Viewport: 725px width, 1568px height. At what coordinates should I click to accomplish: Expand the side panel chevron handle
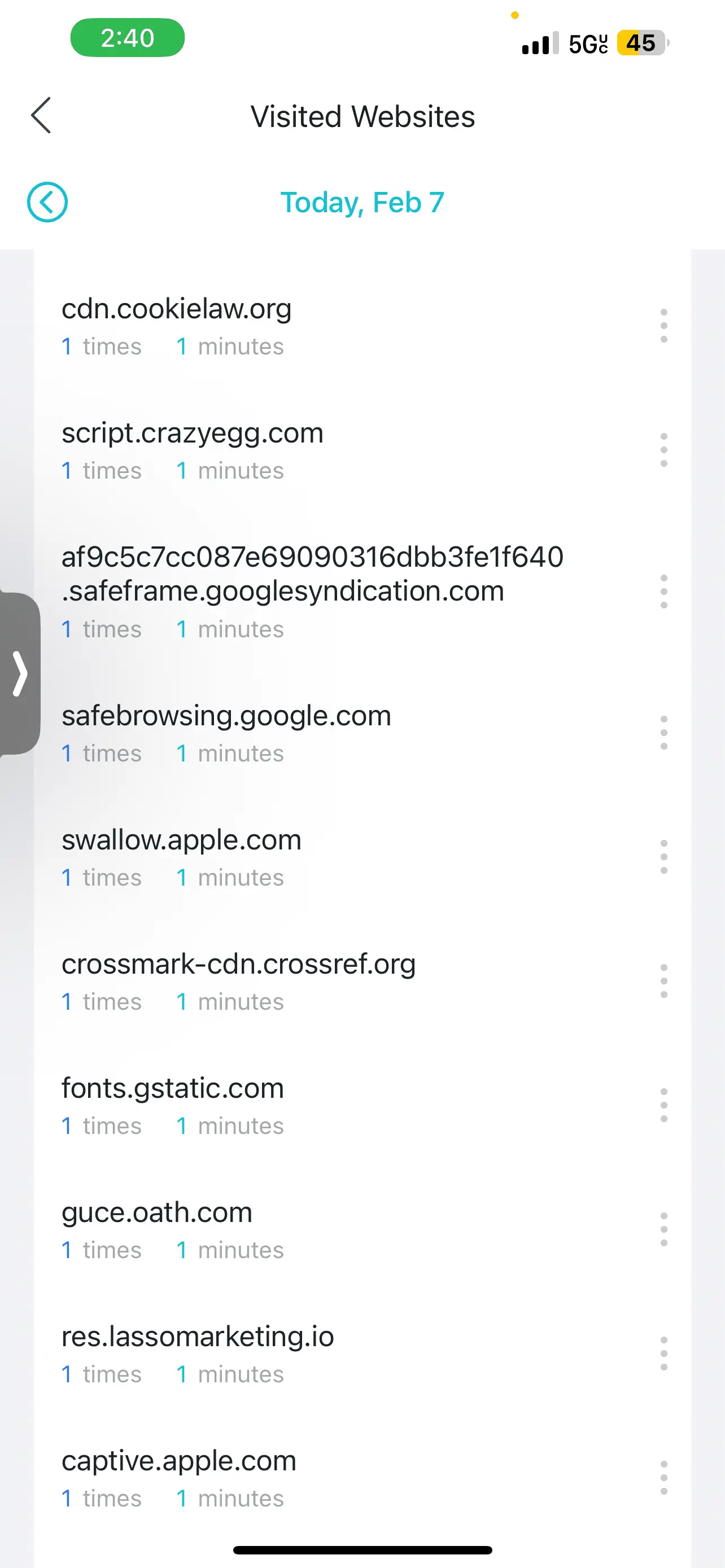click(20, 674)
